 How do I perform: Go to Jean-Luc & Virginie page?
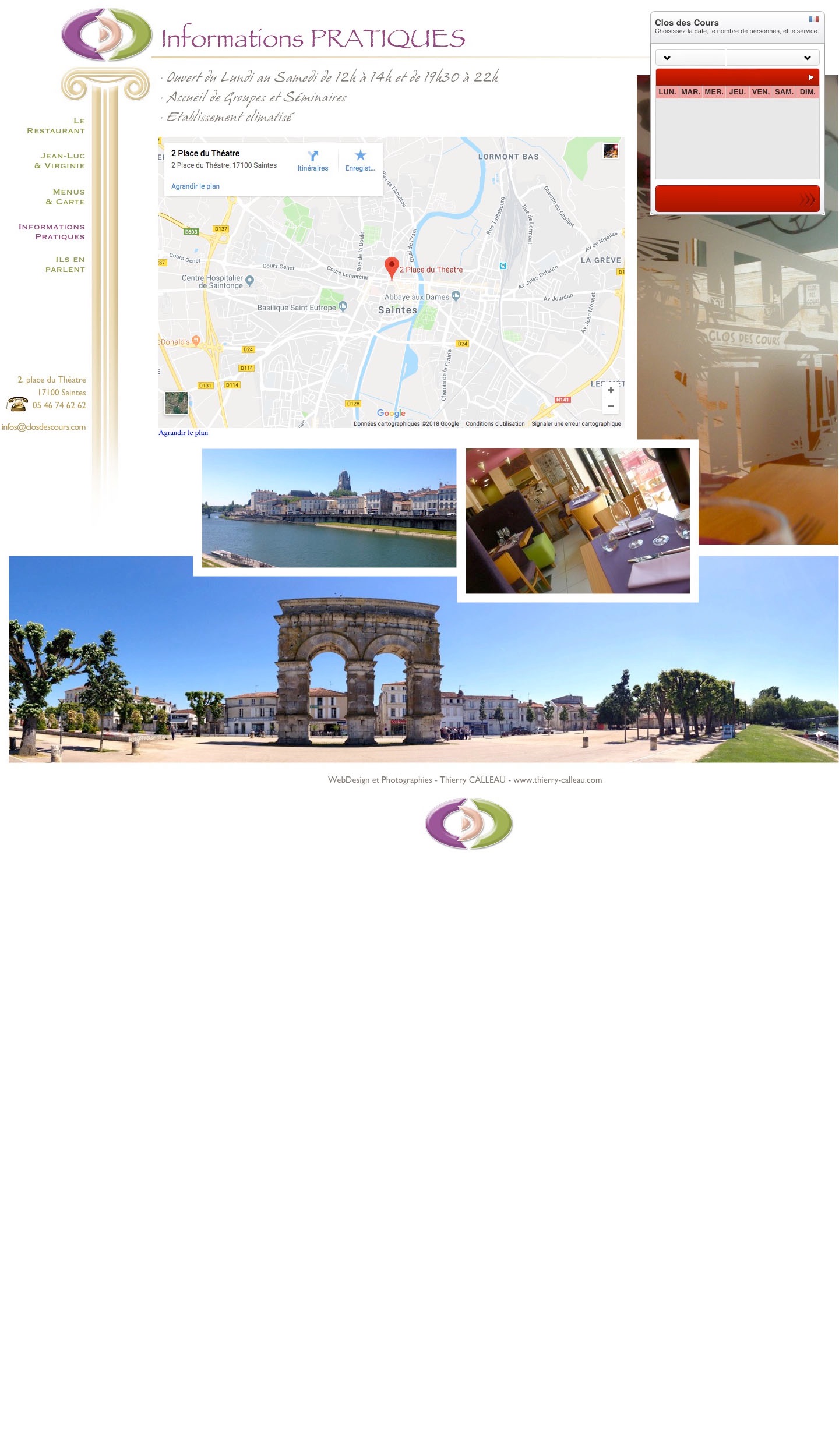pyautogui.click(x=60, y=161)
